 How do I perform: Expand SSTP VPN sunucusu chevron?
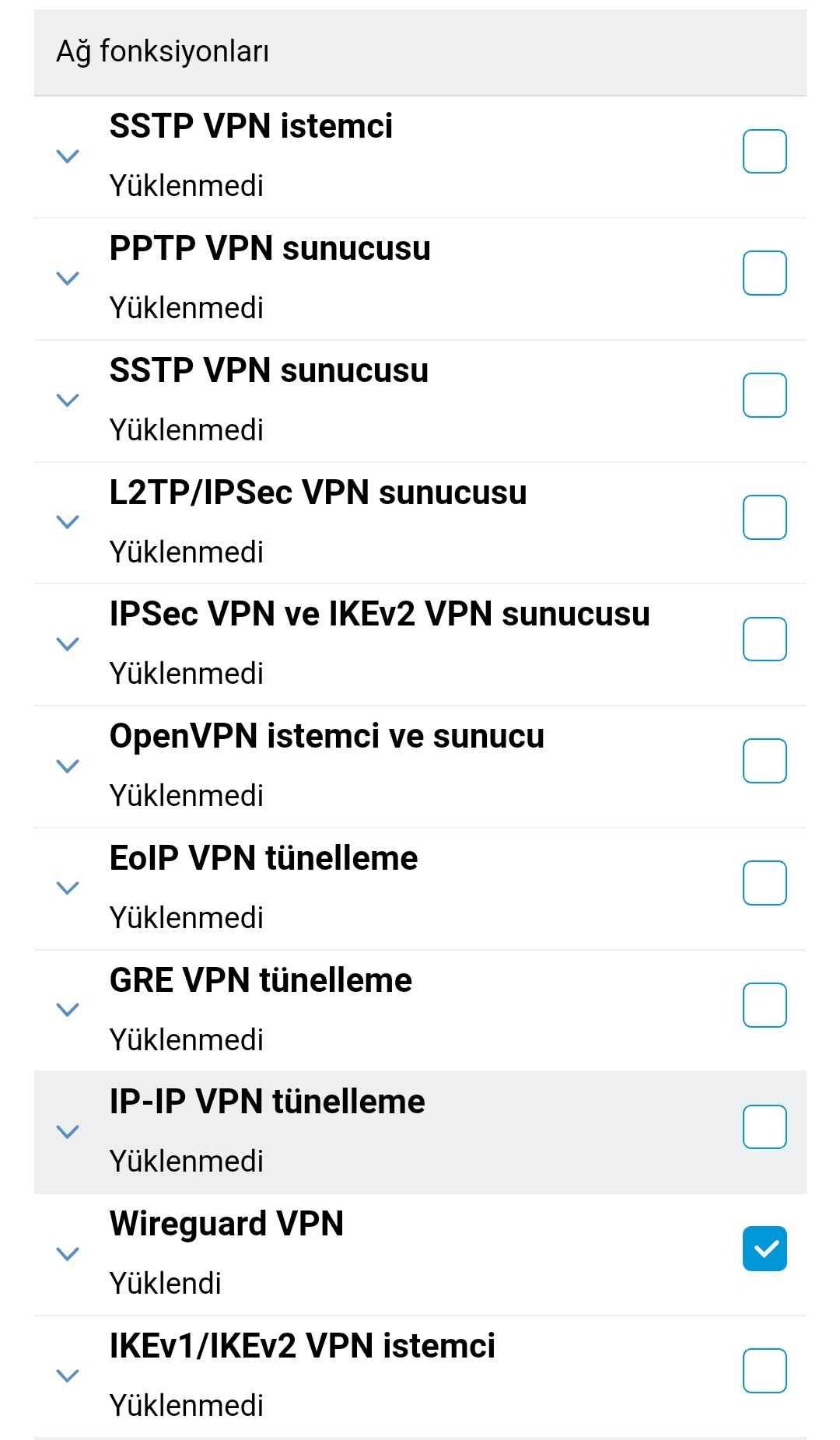tap(68, 401)
